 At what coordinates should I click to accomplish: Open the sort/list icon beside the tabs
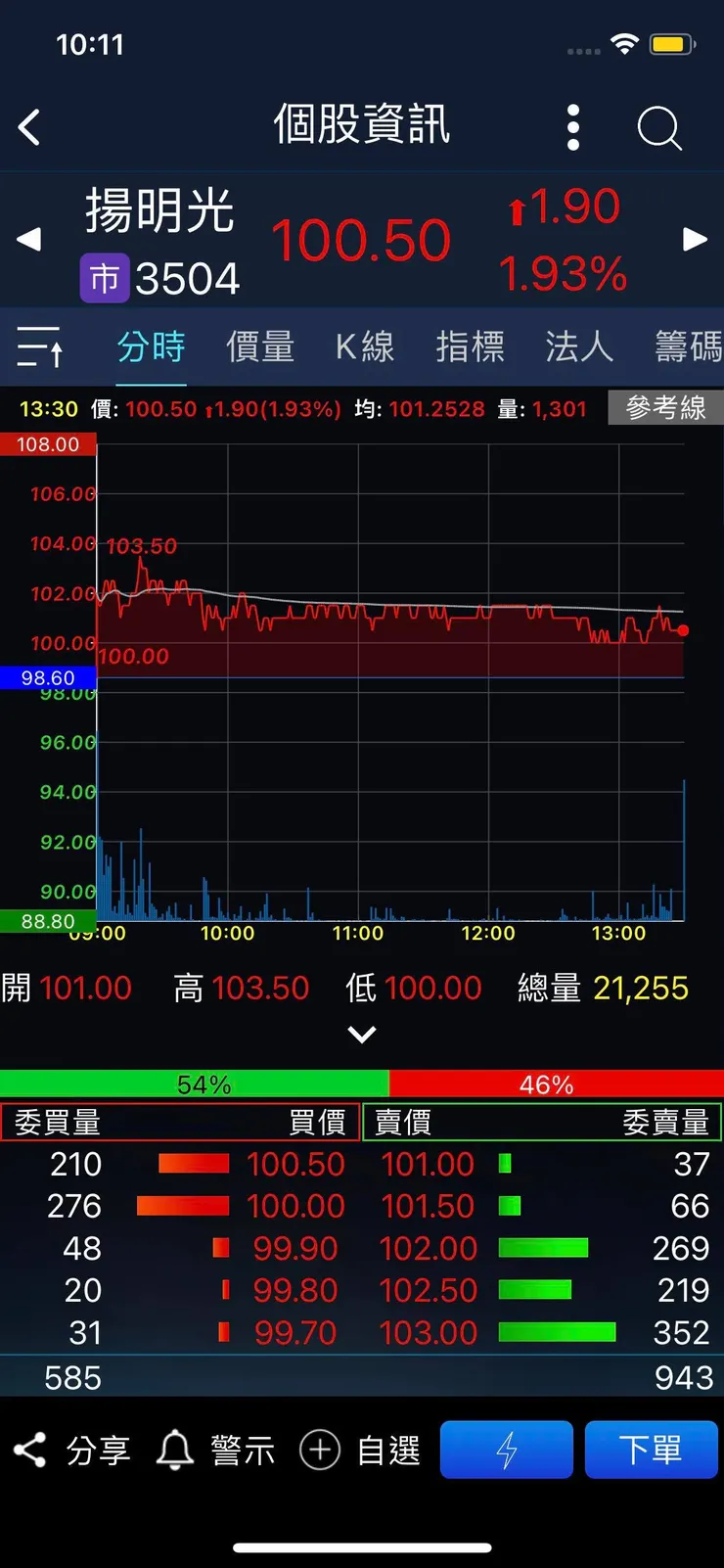point(39,347)
